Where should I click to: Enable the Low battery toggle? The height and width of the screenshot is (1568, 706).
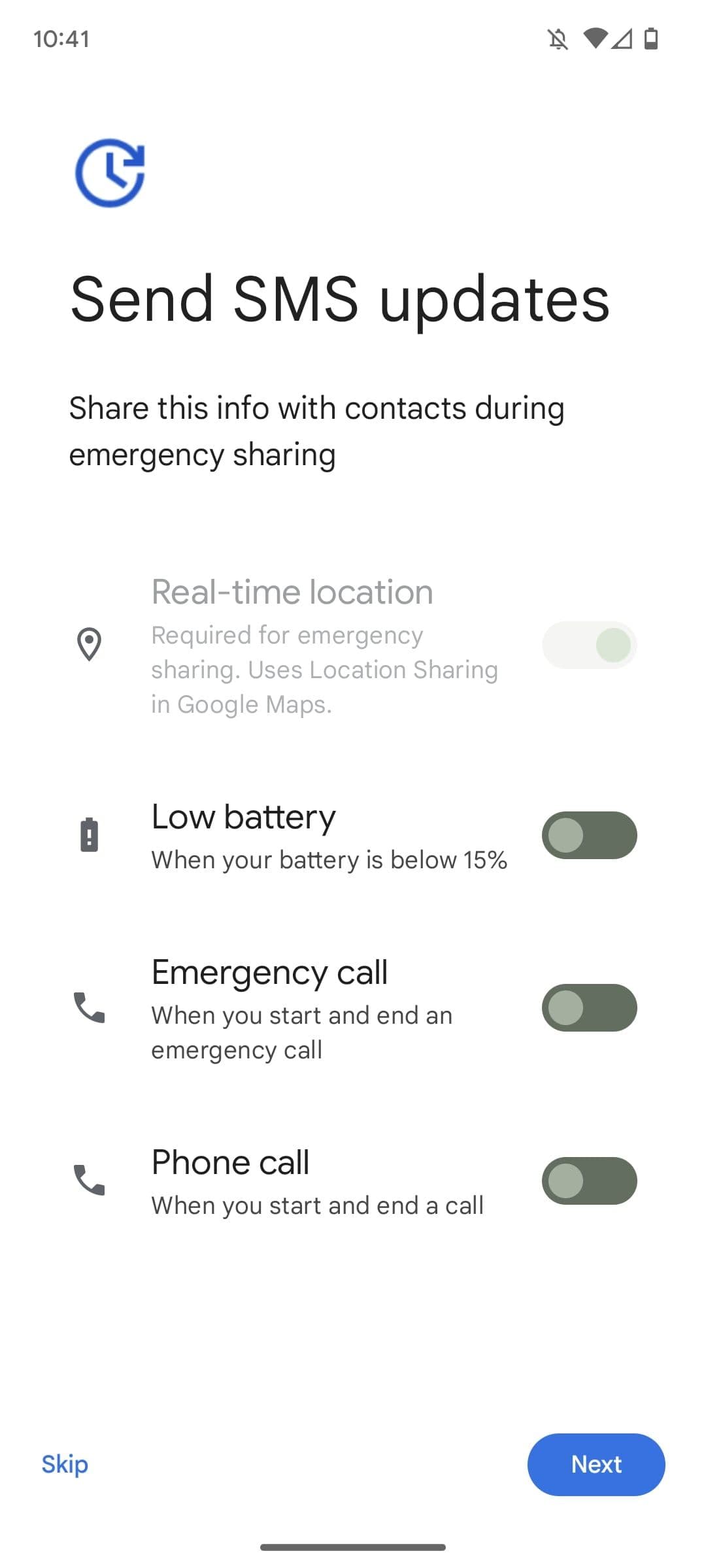click(589, 835)
